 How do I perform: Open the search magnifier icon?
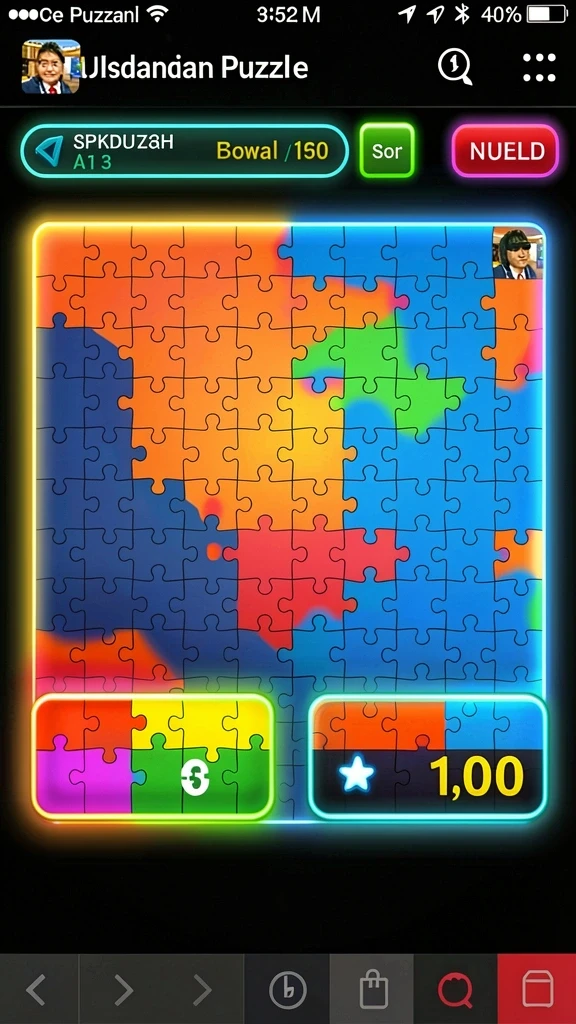tap(455, 67)
